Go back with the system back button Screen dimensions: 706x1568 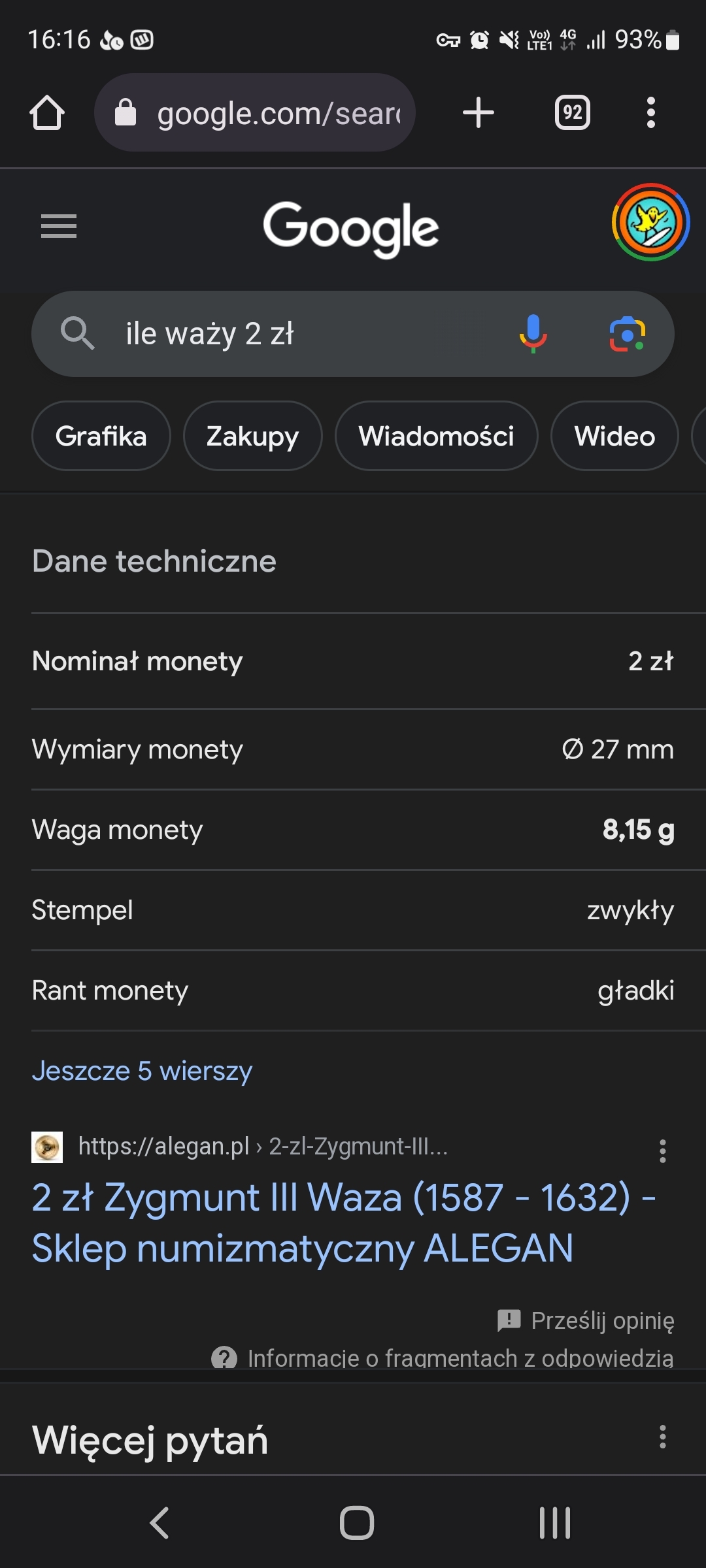(x=160, y=1523)
